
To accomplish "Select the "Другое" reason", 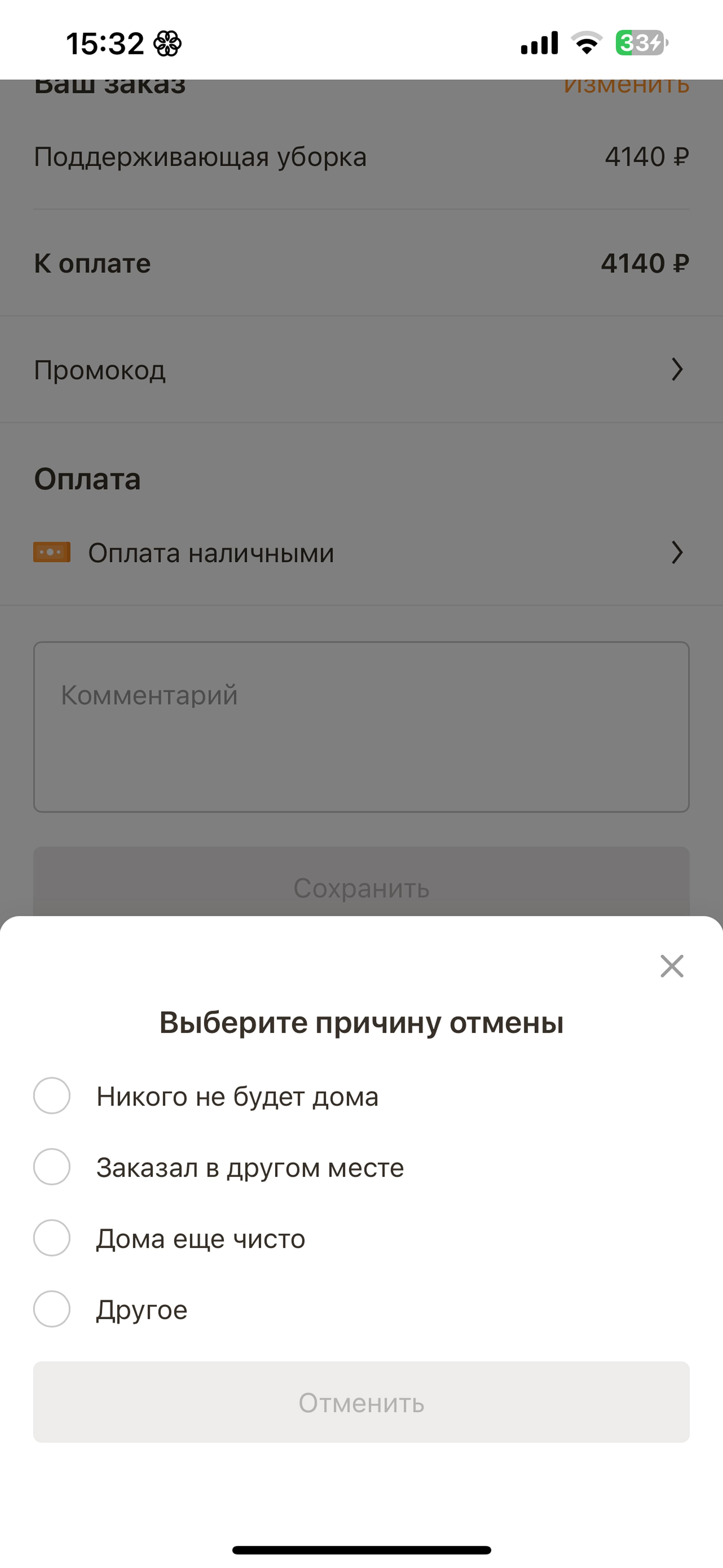I will point(52,1309).
